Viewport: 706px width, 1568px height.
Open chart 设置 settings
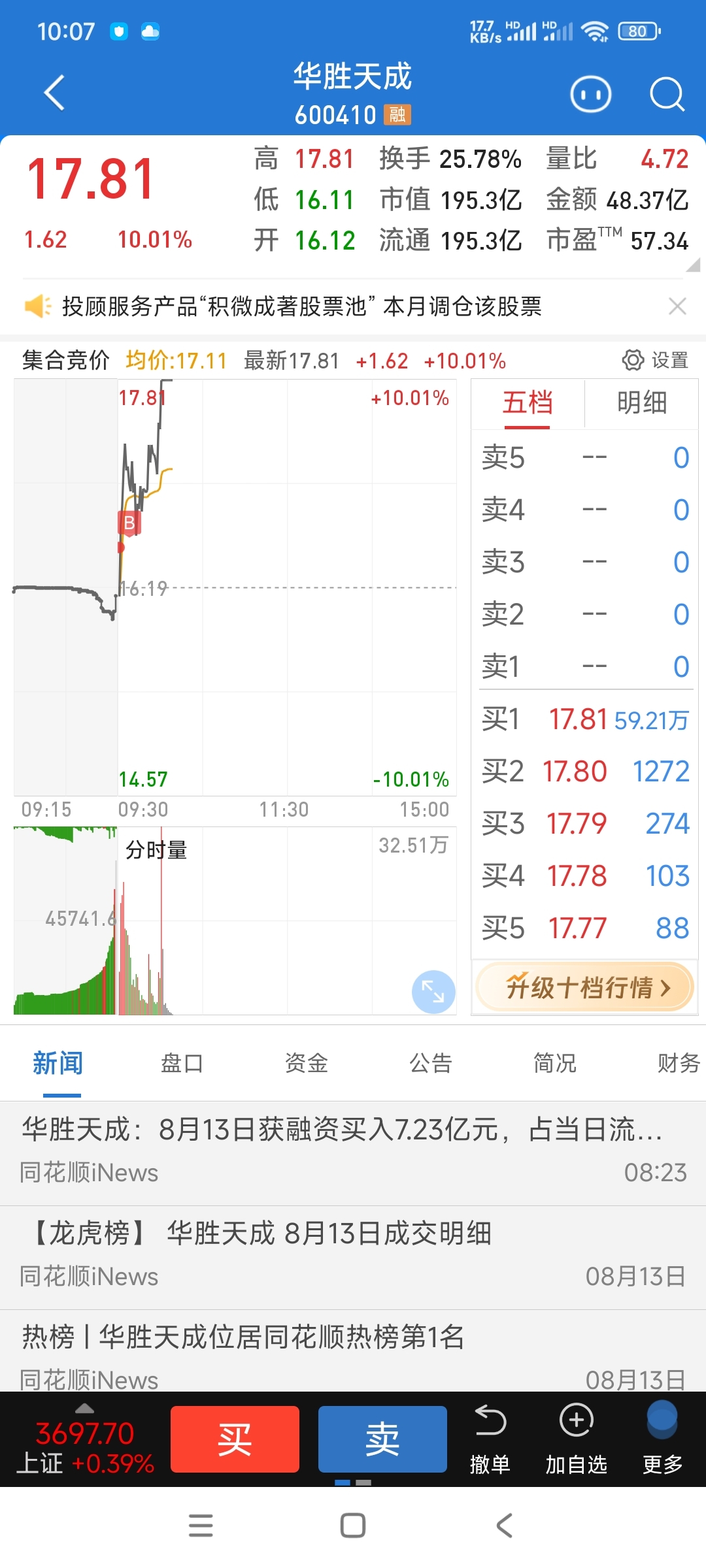(654, 360)
